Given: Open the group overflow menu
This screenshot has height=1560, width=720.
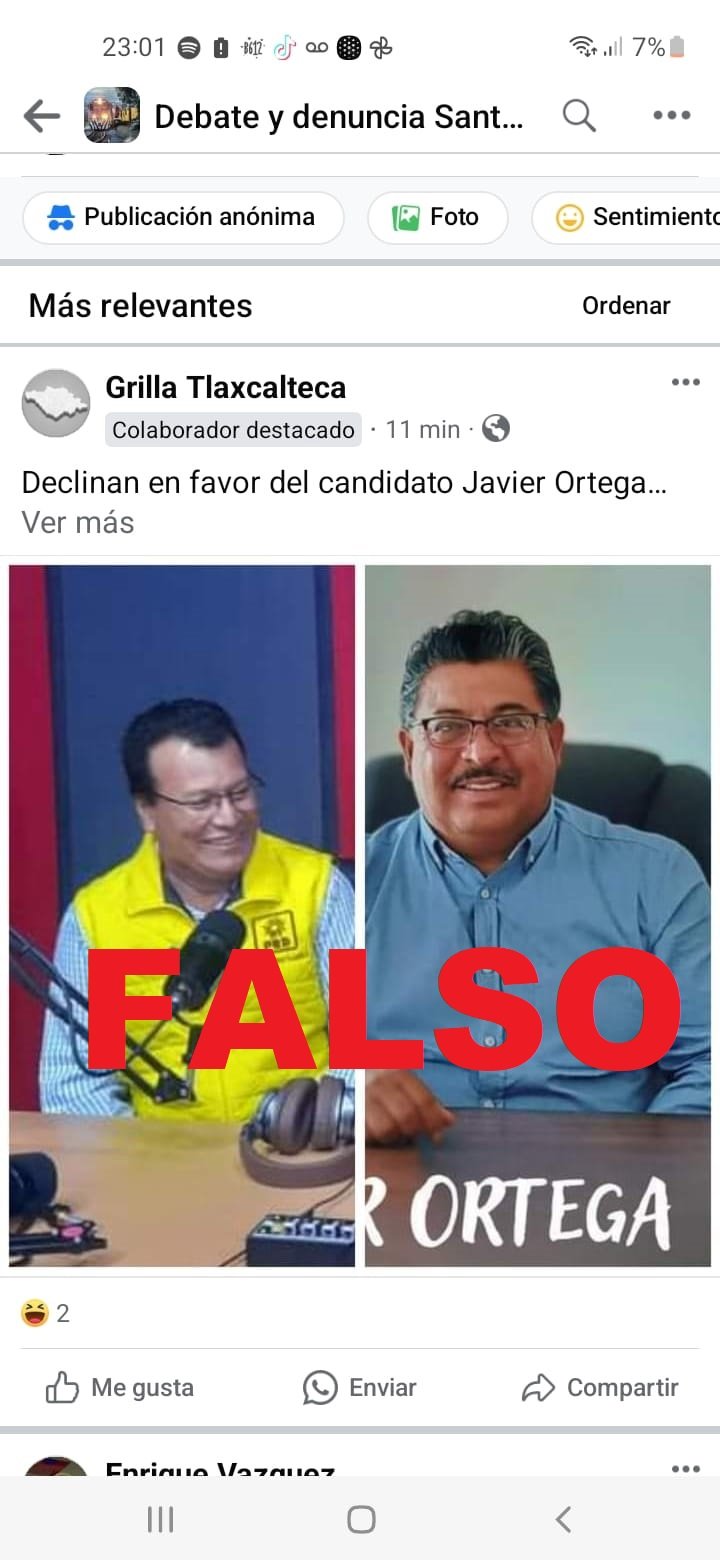Looking at the screenshot, I should click(671, 117).
